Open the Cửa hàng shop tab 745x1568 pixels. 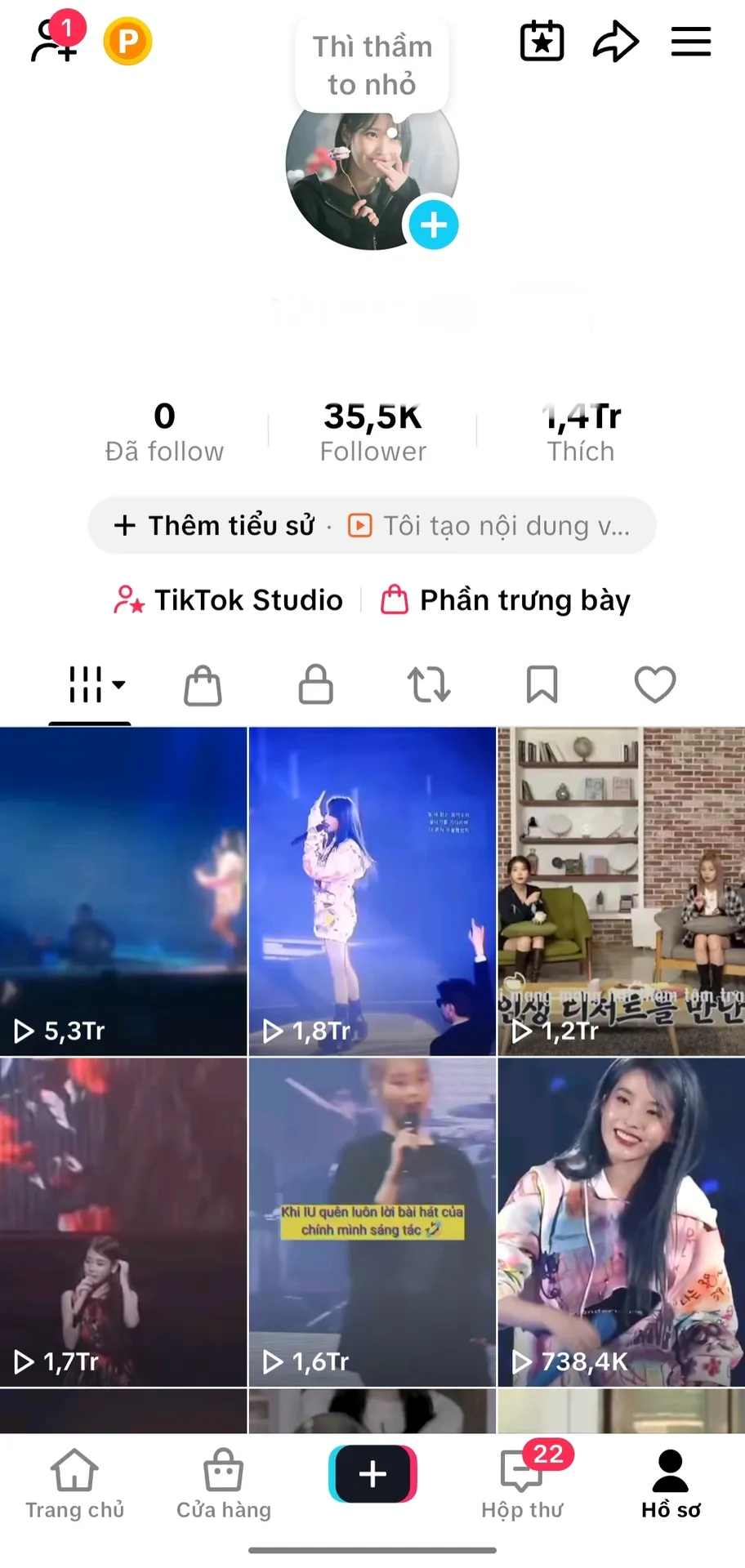coord(224,1484)
